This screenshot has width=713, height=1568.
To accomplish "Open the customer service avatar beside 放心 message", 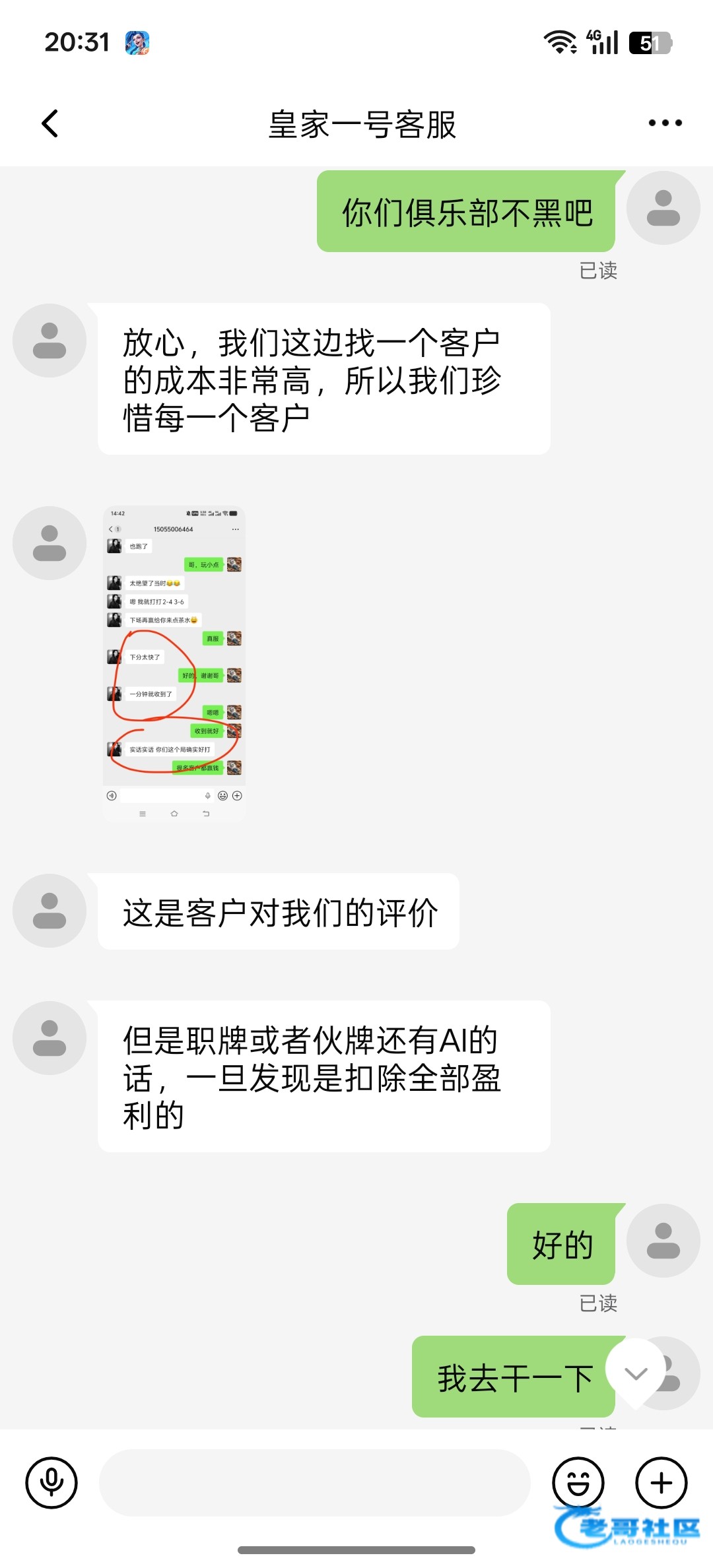I will 50,341.
